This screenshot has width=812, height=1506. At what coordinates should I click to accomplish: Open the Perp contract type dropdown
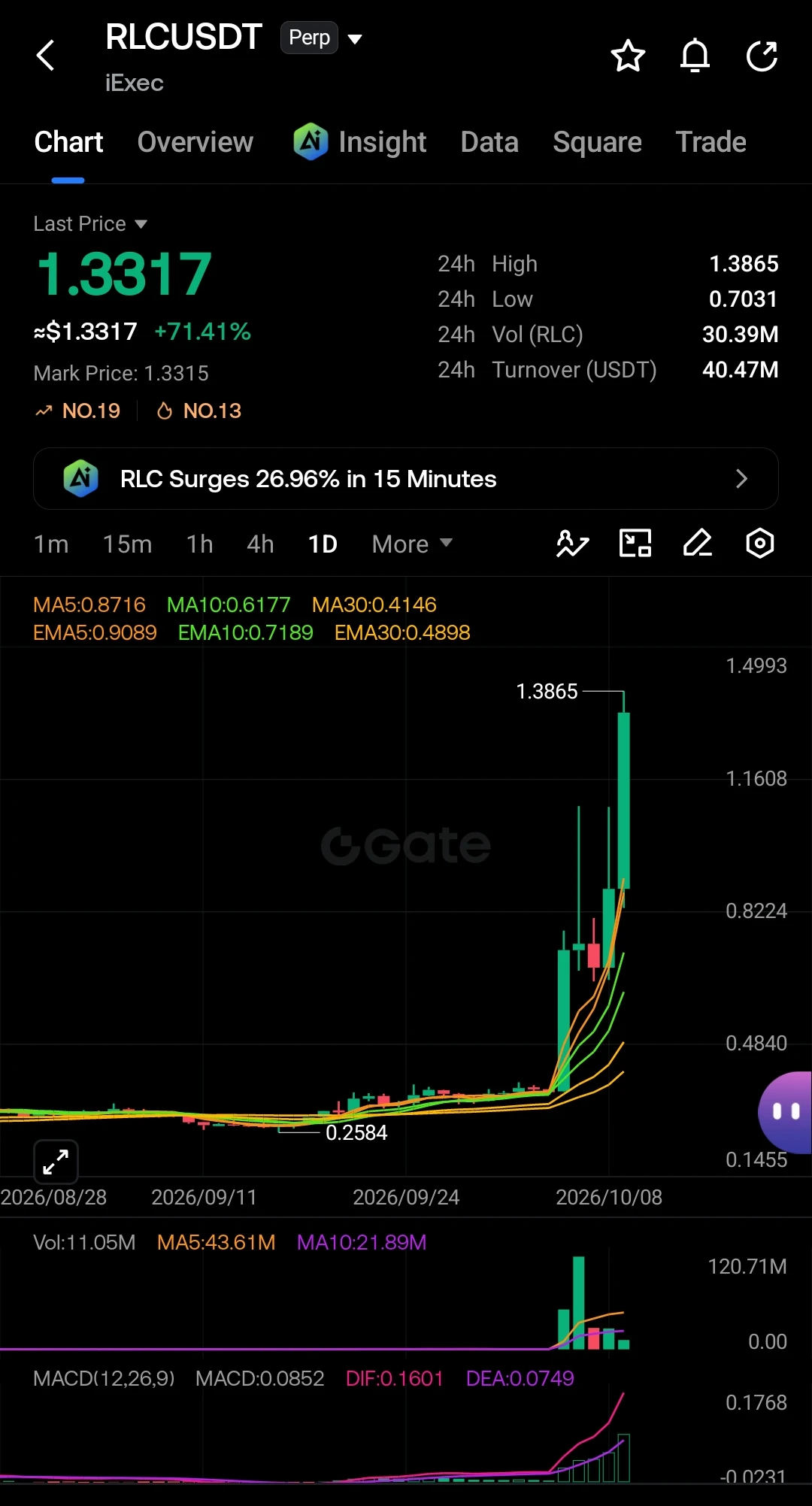click(x=323, y=38)
